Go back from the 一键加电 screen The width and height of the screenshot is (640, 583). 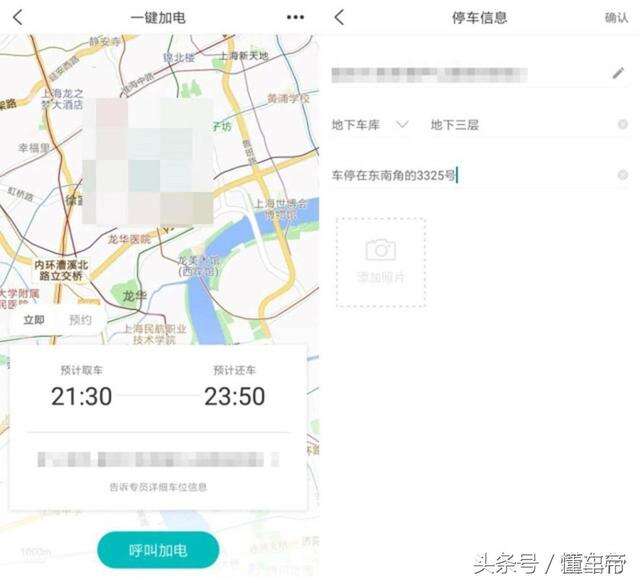click(x=17, y=17)
